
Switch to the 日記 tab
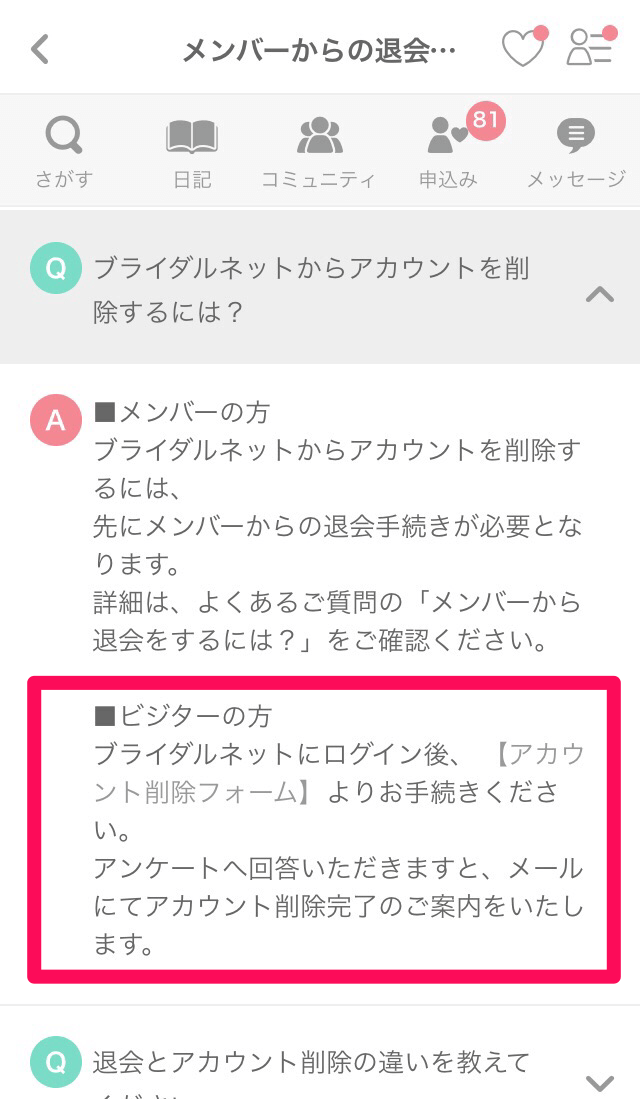pyautogui.click(x=192, y=152)
